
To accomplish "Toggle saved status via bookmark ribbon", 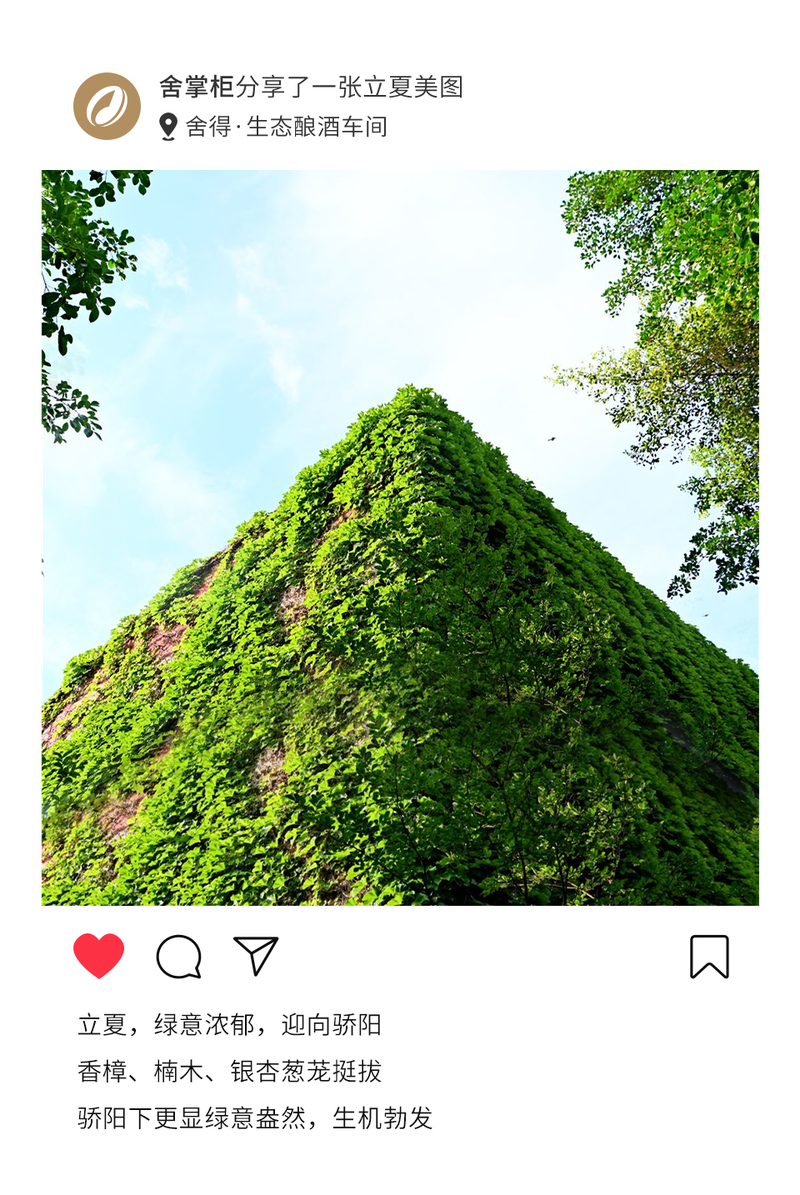I will click(707, 957).
